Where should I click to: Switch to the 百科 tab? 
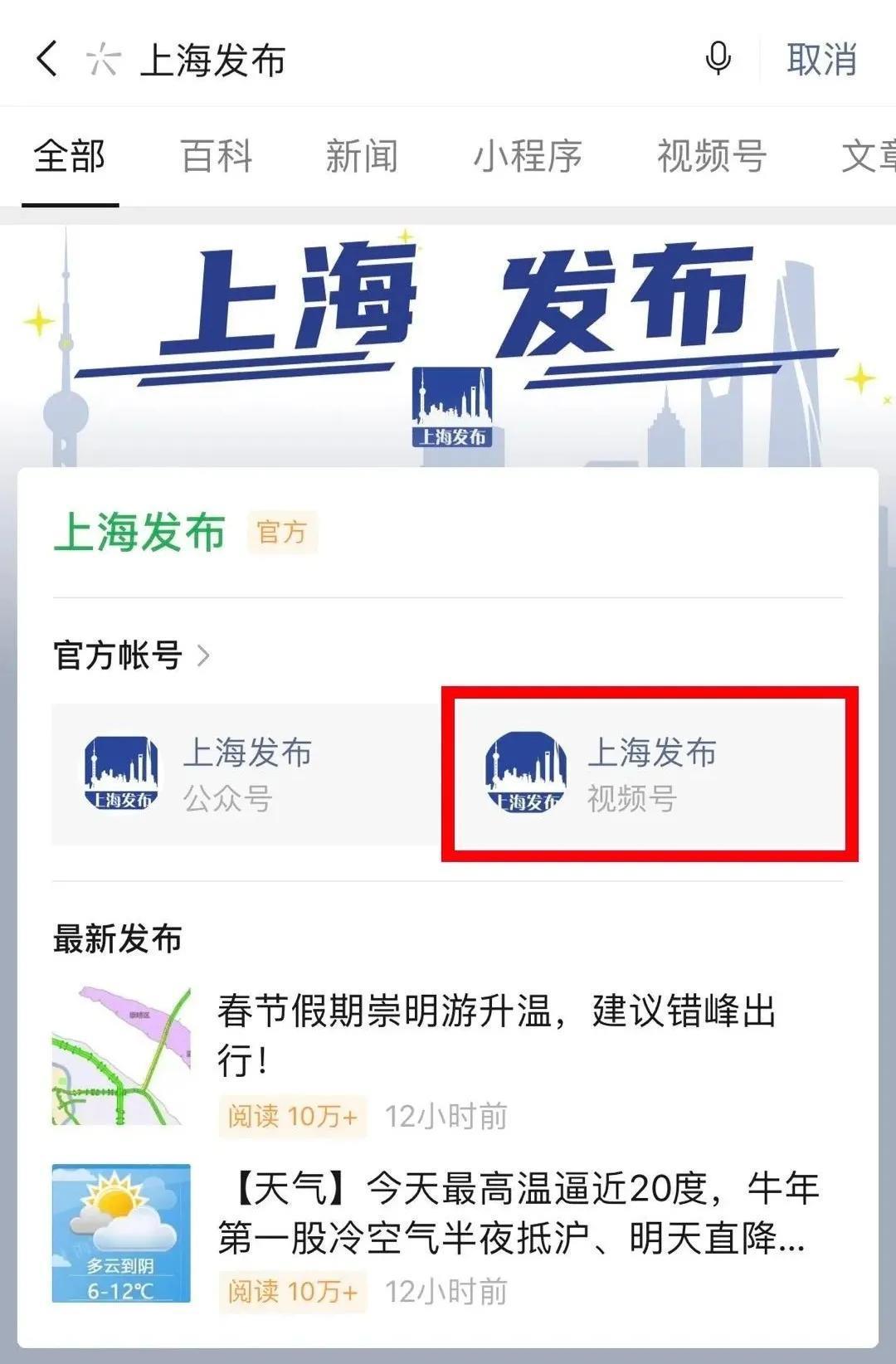[217, 156]
